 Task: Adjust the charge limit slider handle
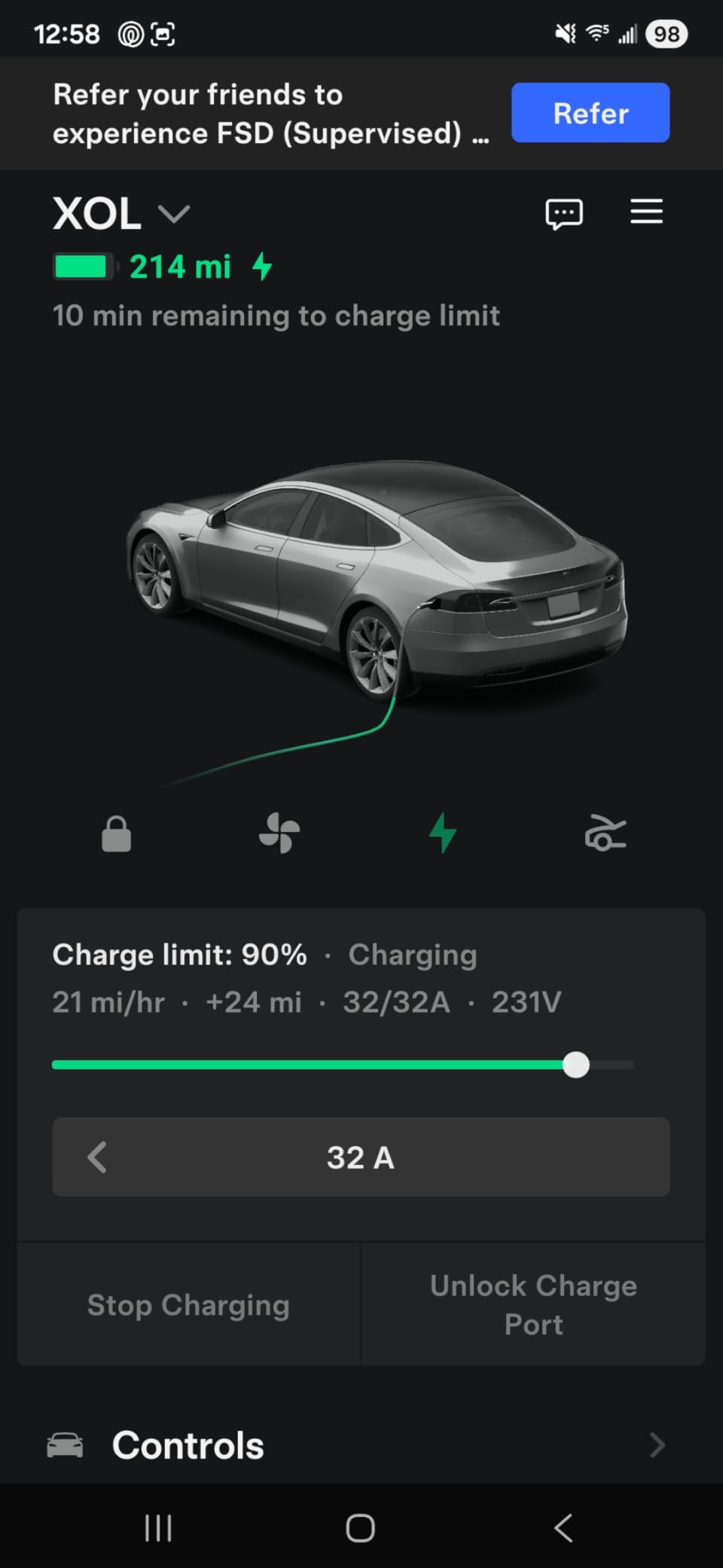(577, 1065)
